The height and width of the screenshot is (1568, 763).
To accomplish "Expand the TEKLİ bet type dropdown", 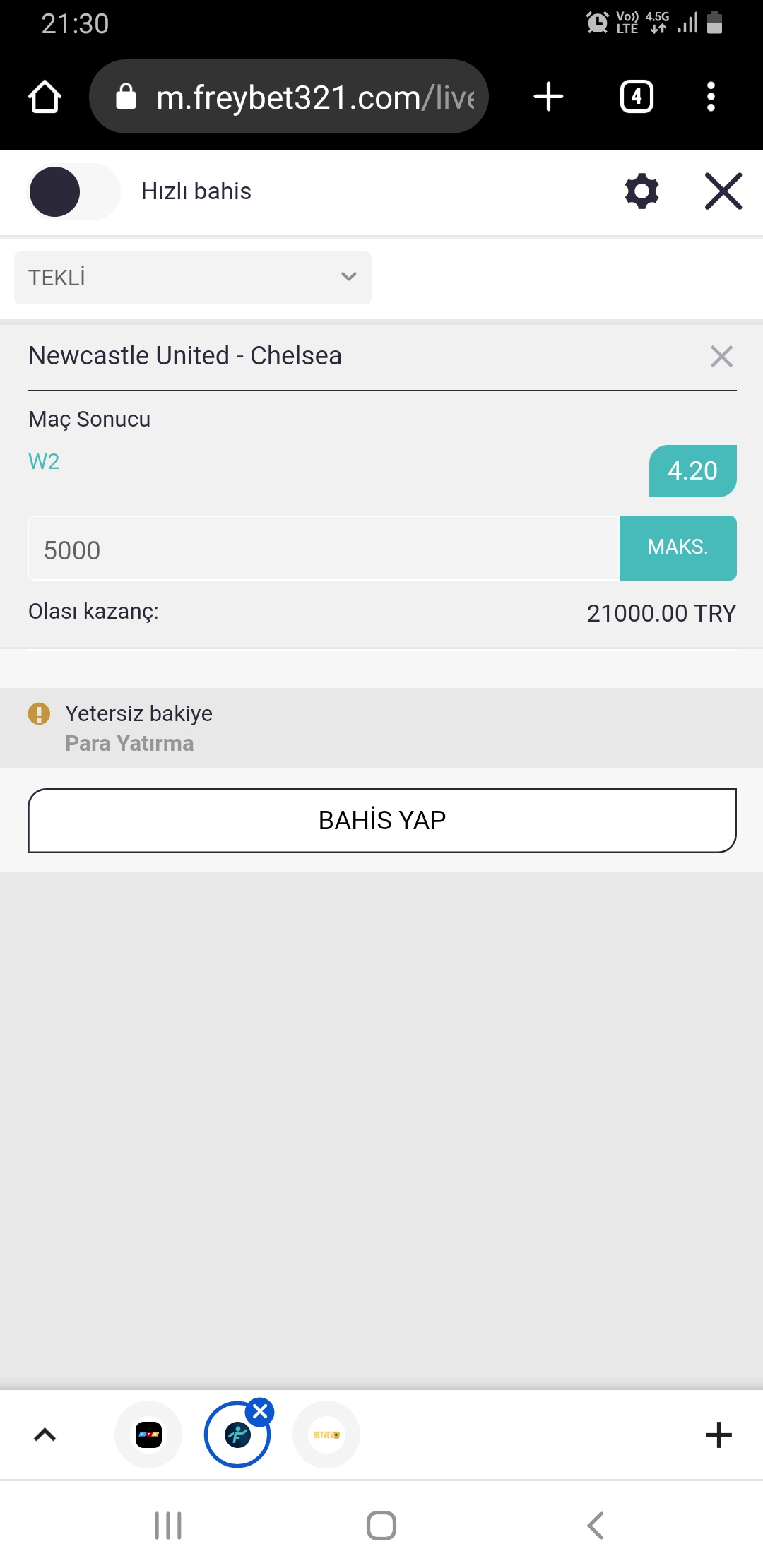I will point(192,278).
